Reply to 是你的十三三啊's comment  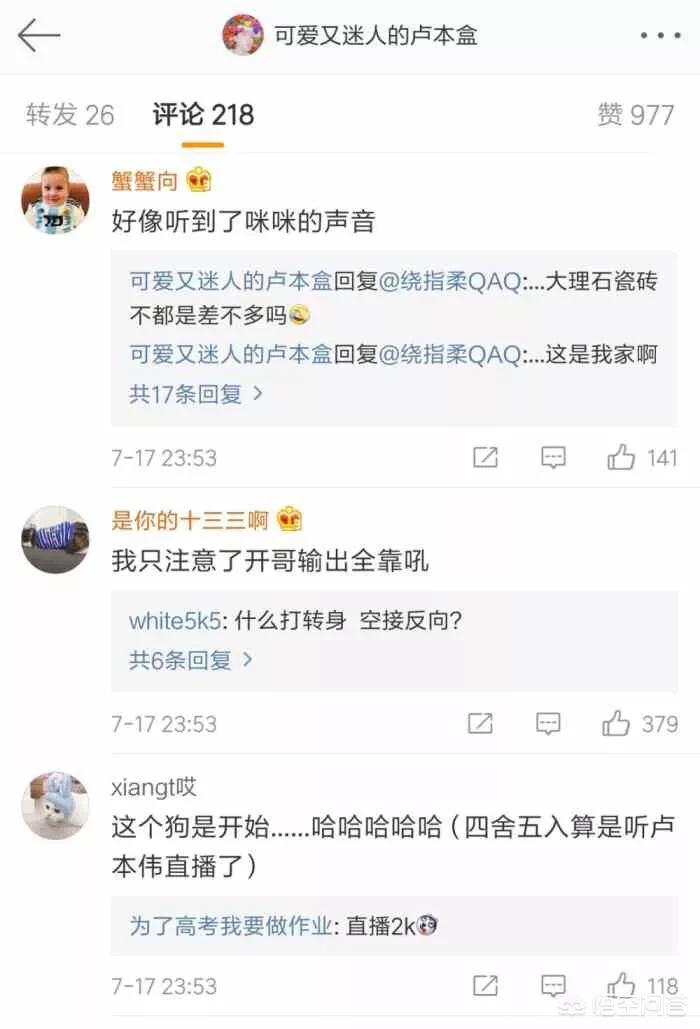tap(548, 723)
